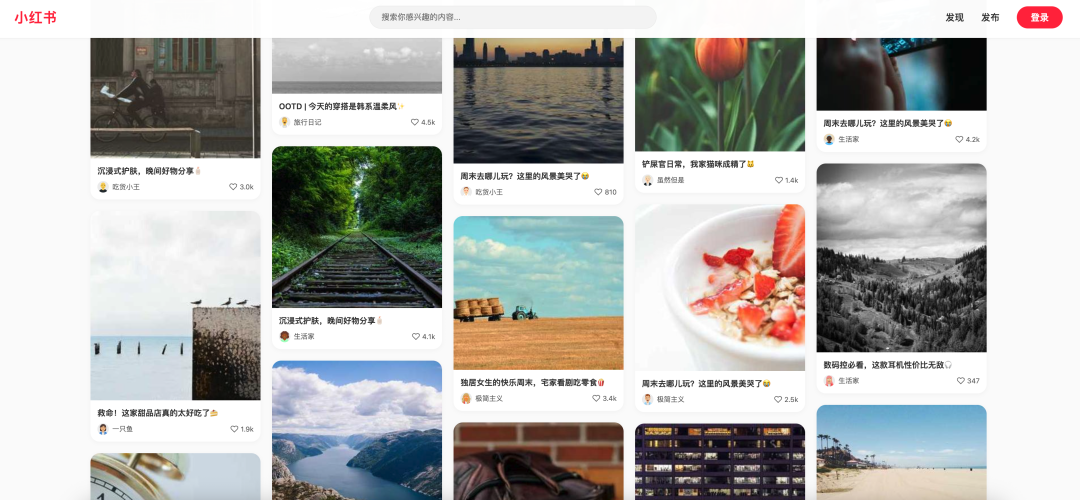This screenshot has width=1080, height=500.
Task: Open the 铲屎官日常 cat post
Action: point(698,164)
